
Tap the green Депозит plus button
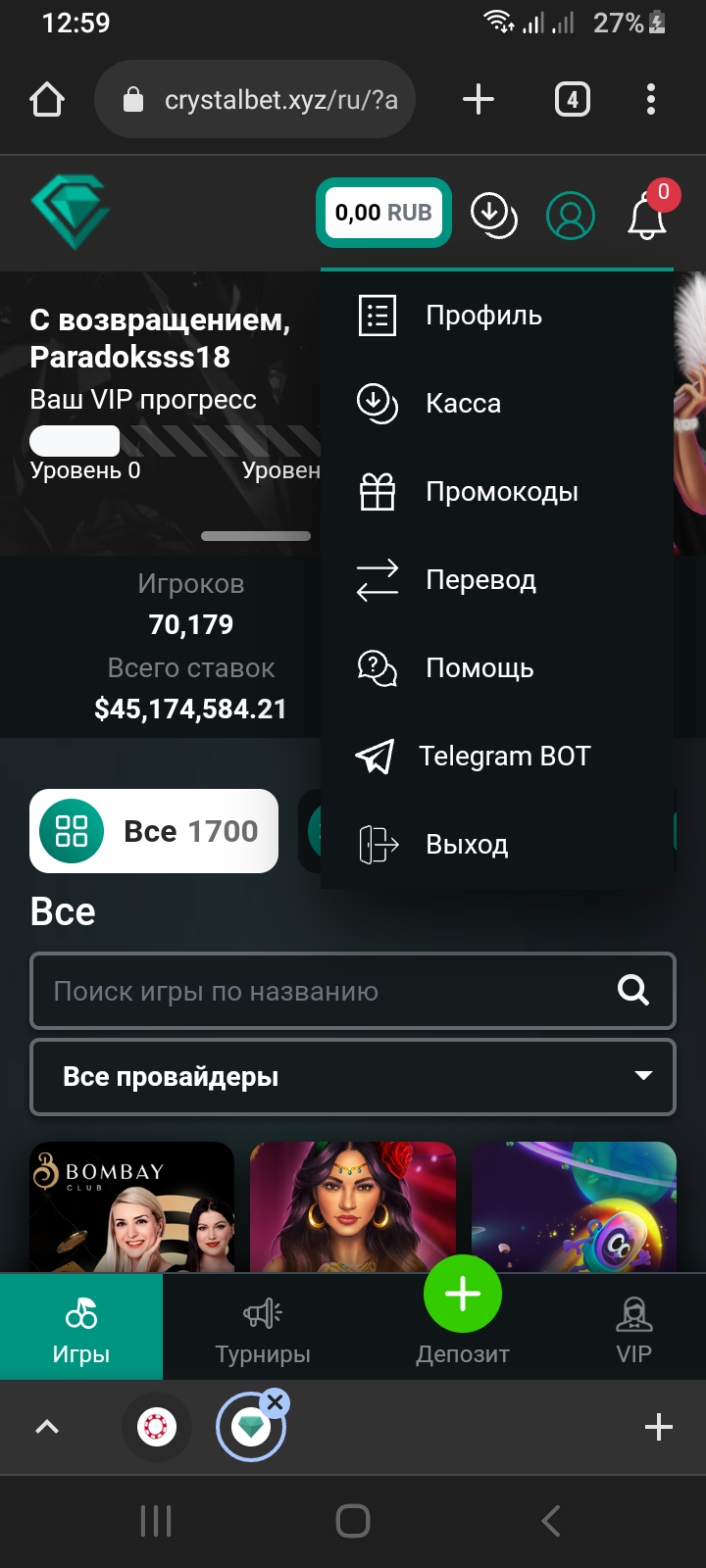click(463, 1295)
